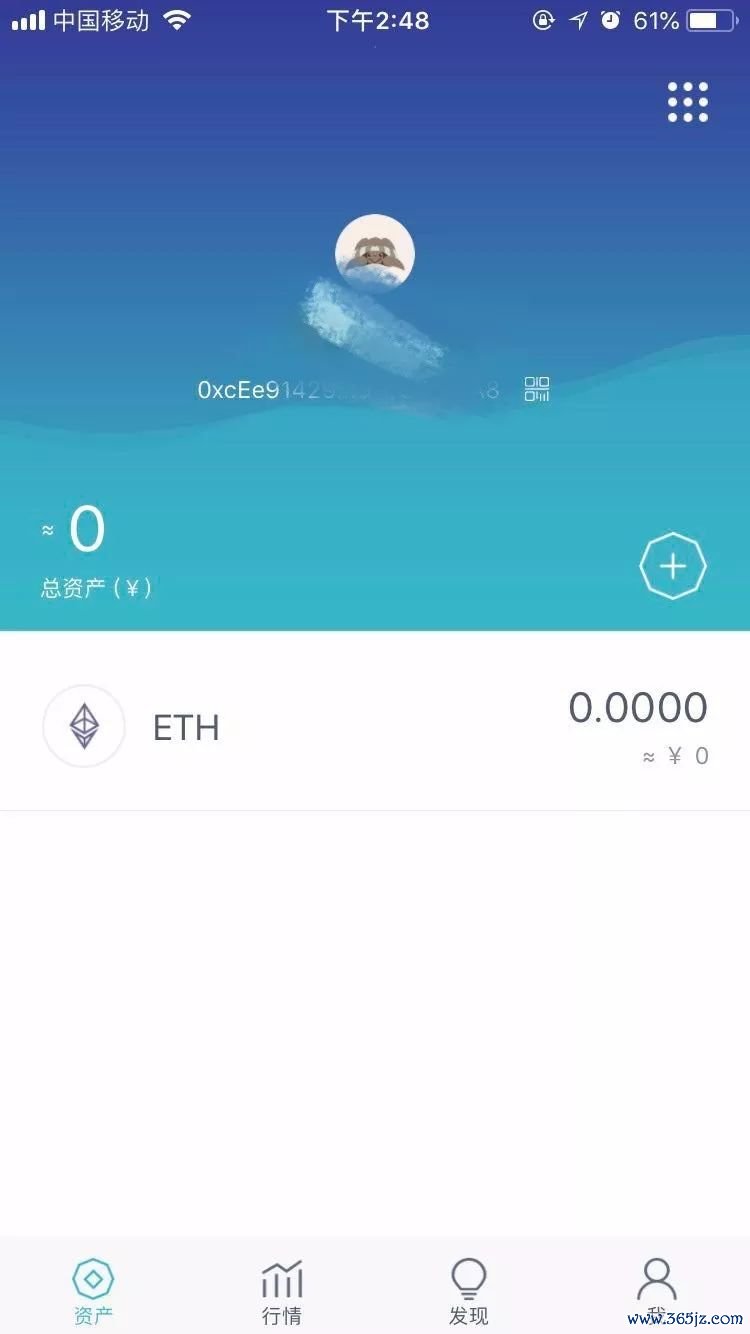Select the 资产 assets diamond icon

[x=94, y=1278]
